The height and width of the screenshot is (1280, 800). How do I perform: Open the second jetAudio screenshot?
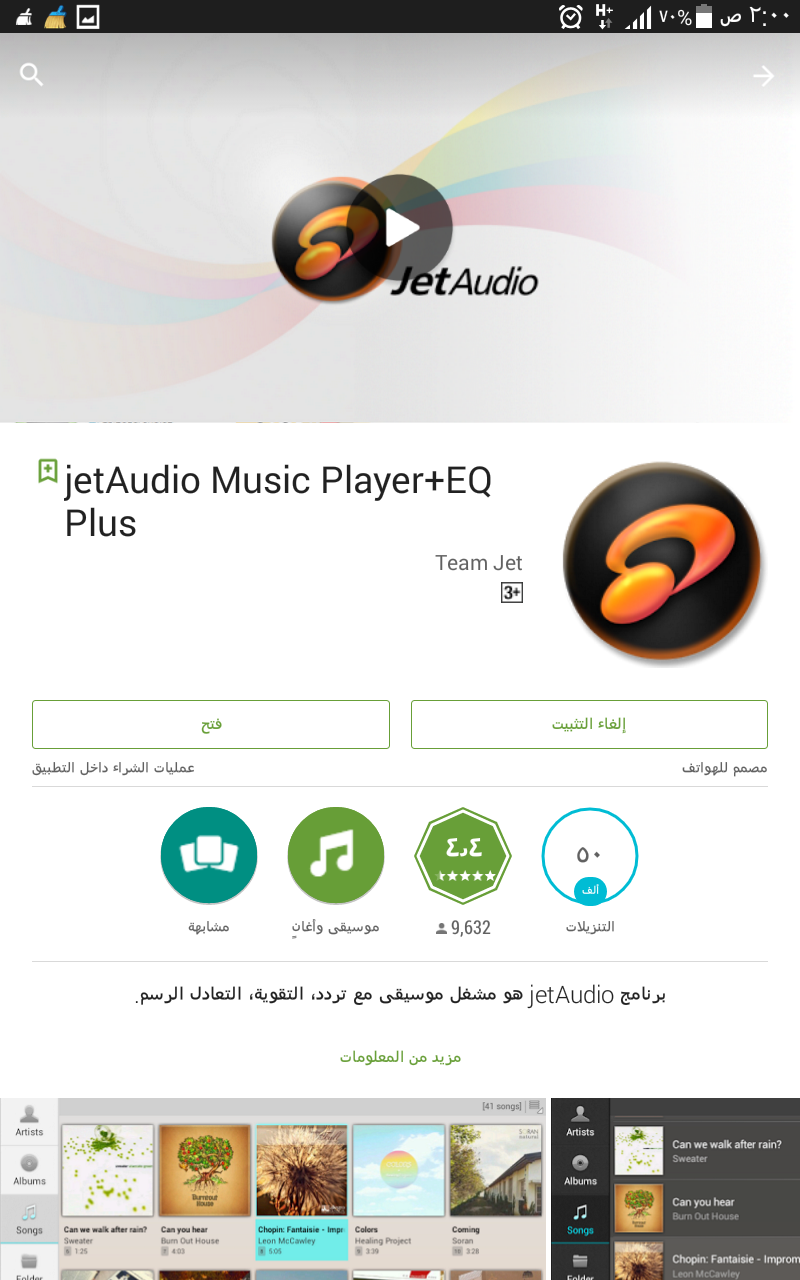[675, 1190]
